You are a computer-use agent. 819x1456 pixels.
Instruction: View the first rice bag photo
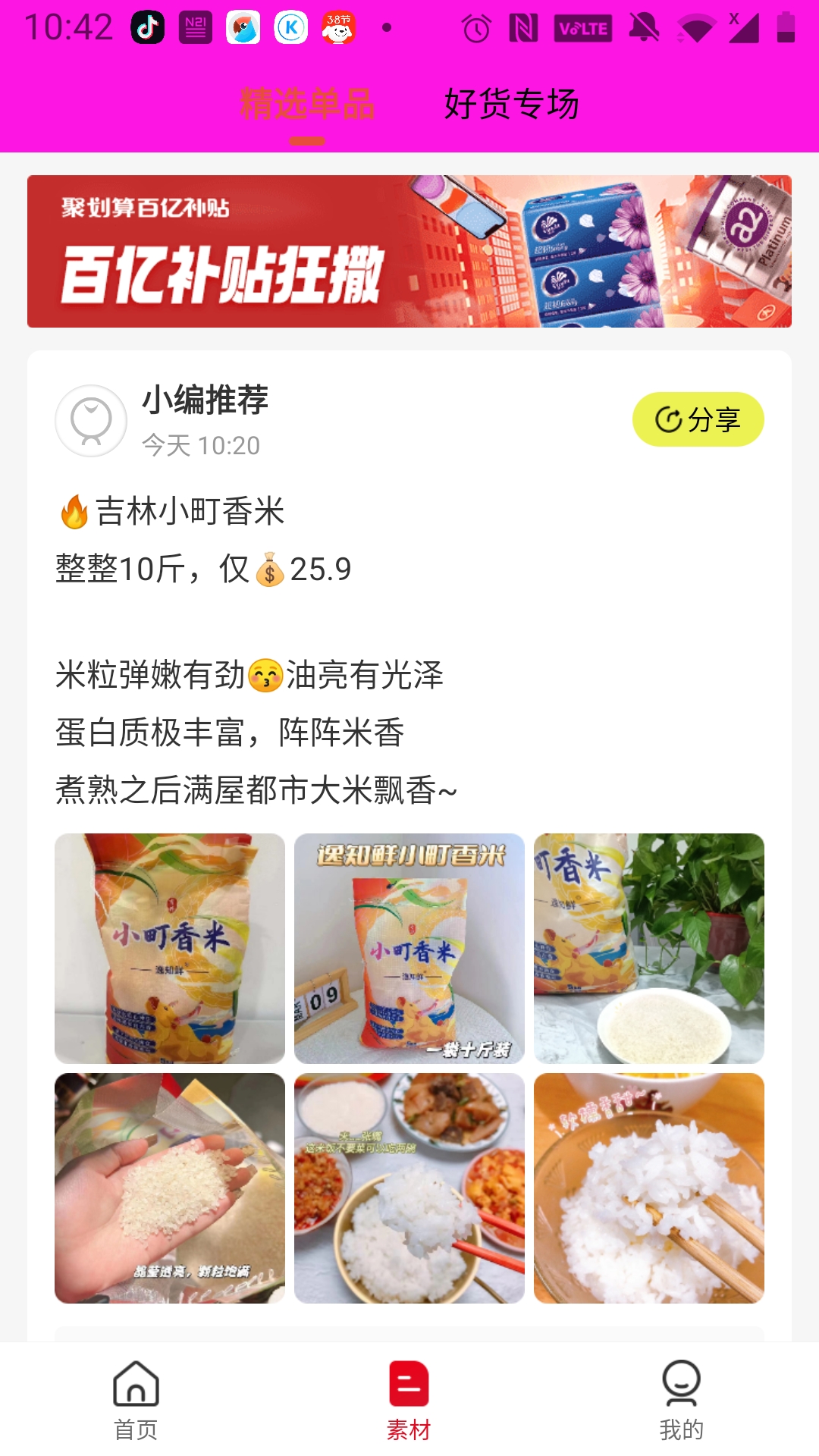(x=170, y=948)
